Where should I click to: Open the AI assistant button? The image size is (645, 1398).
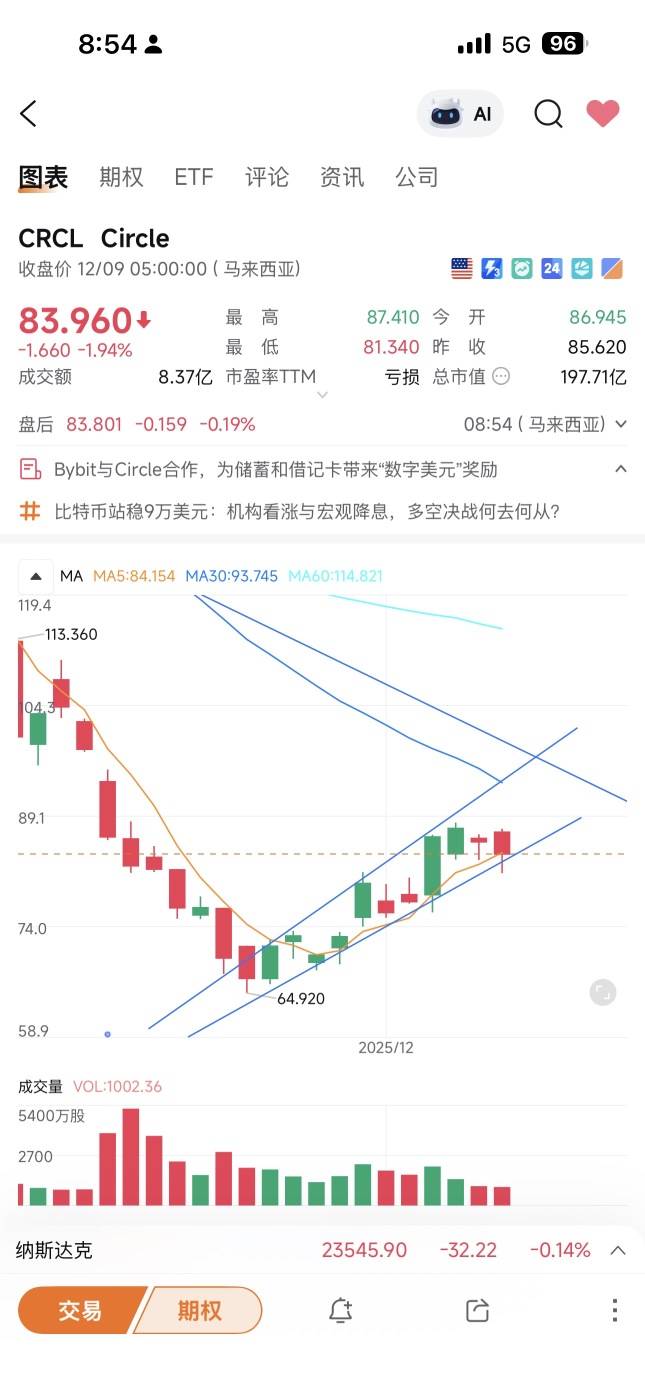coord(460,114)
